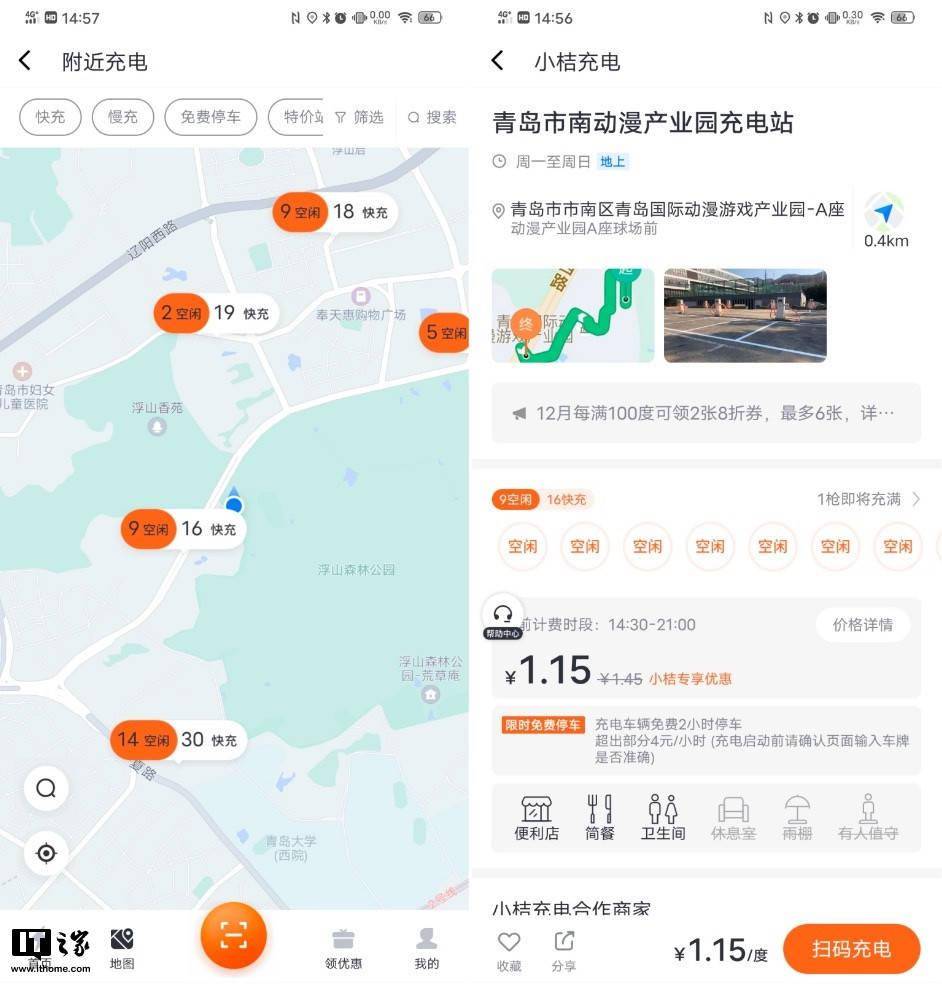This screenshot has height=985, width=942.
Task: Tap the orange scan button
Action: (233, 936)
